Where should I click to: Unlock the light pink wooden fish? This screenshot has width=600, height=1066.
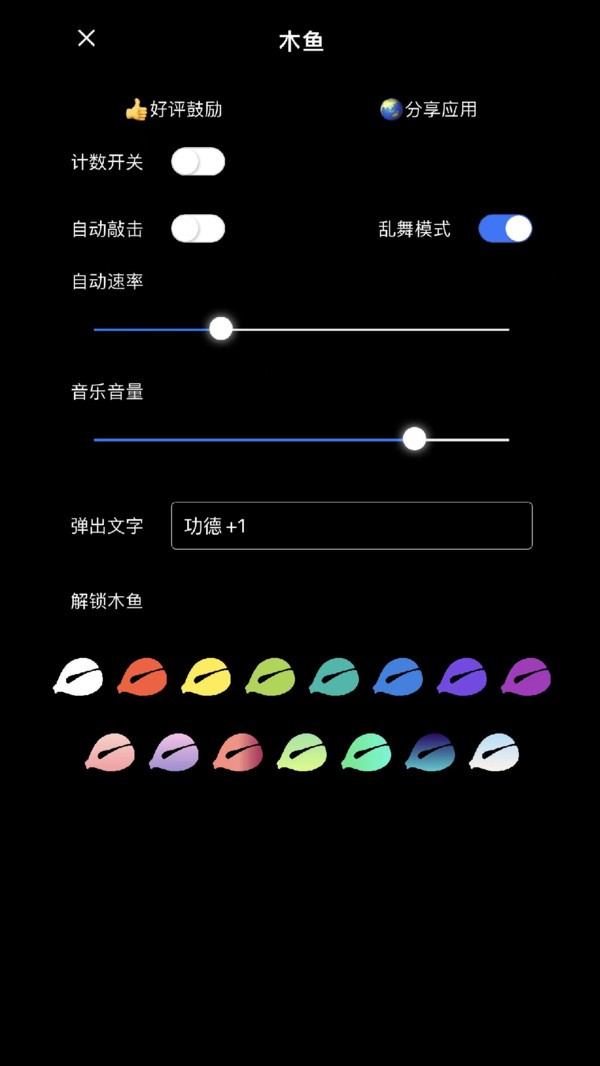(110, 752)
